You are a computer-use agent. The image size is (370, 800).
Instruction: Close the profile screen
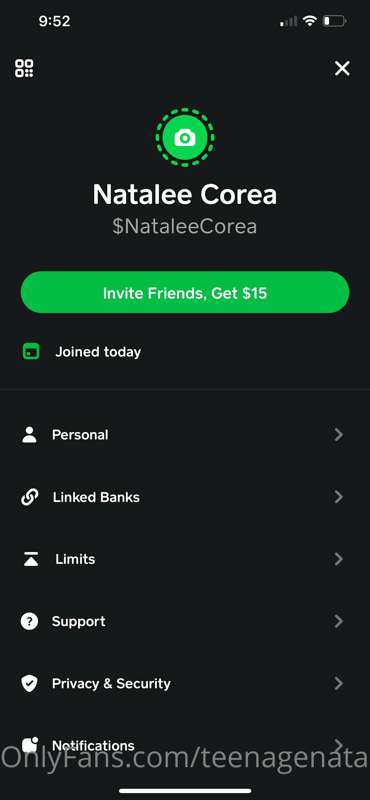342,68
